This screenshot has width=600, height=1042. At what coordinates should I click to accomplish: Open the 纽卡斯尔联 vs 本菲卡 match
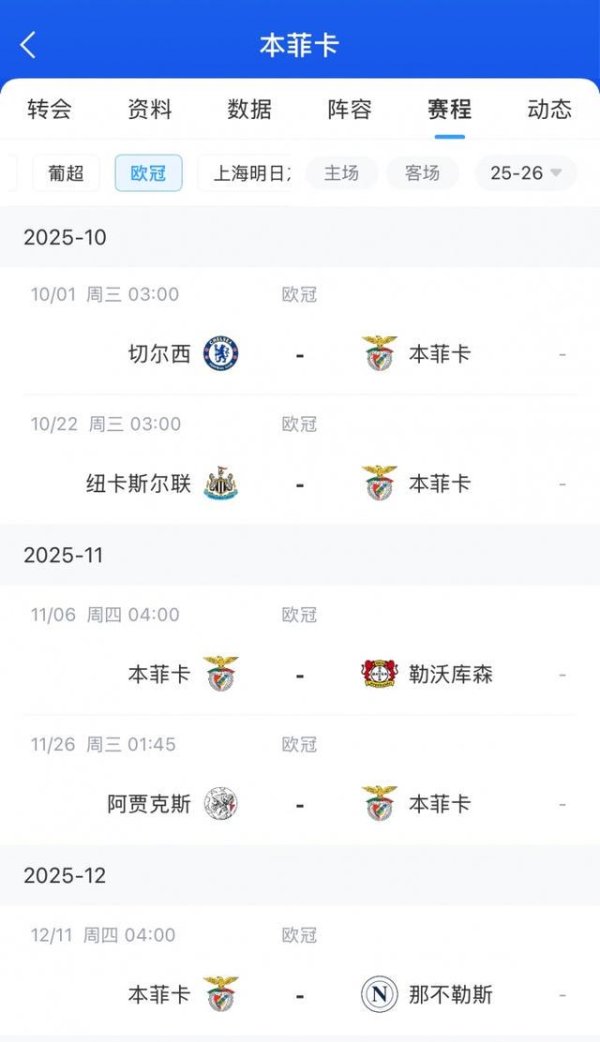point(300,484)
